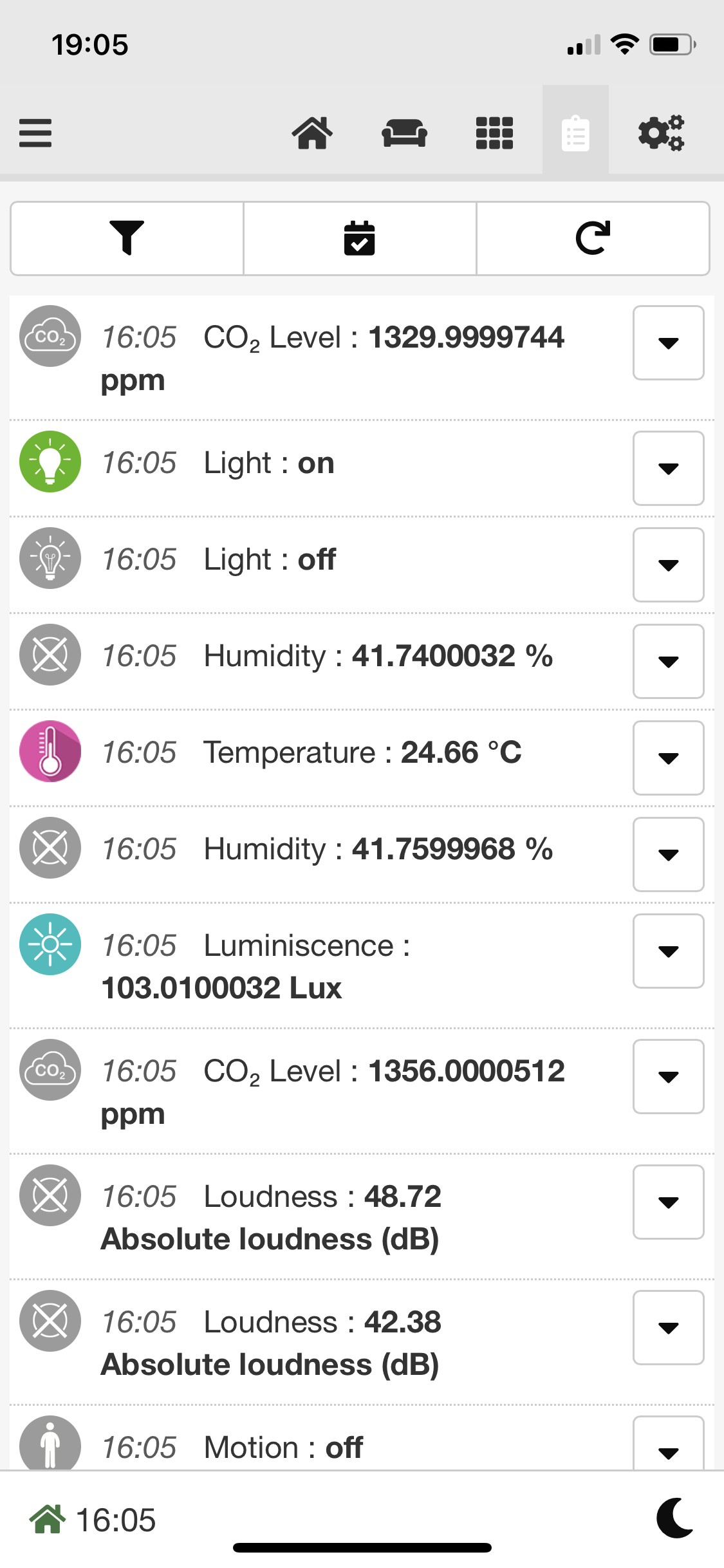Go to the home view

coord(313,133)
